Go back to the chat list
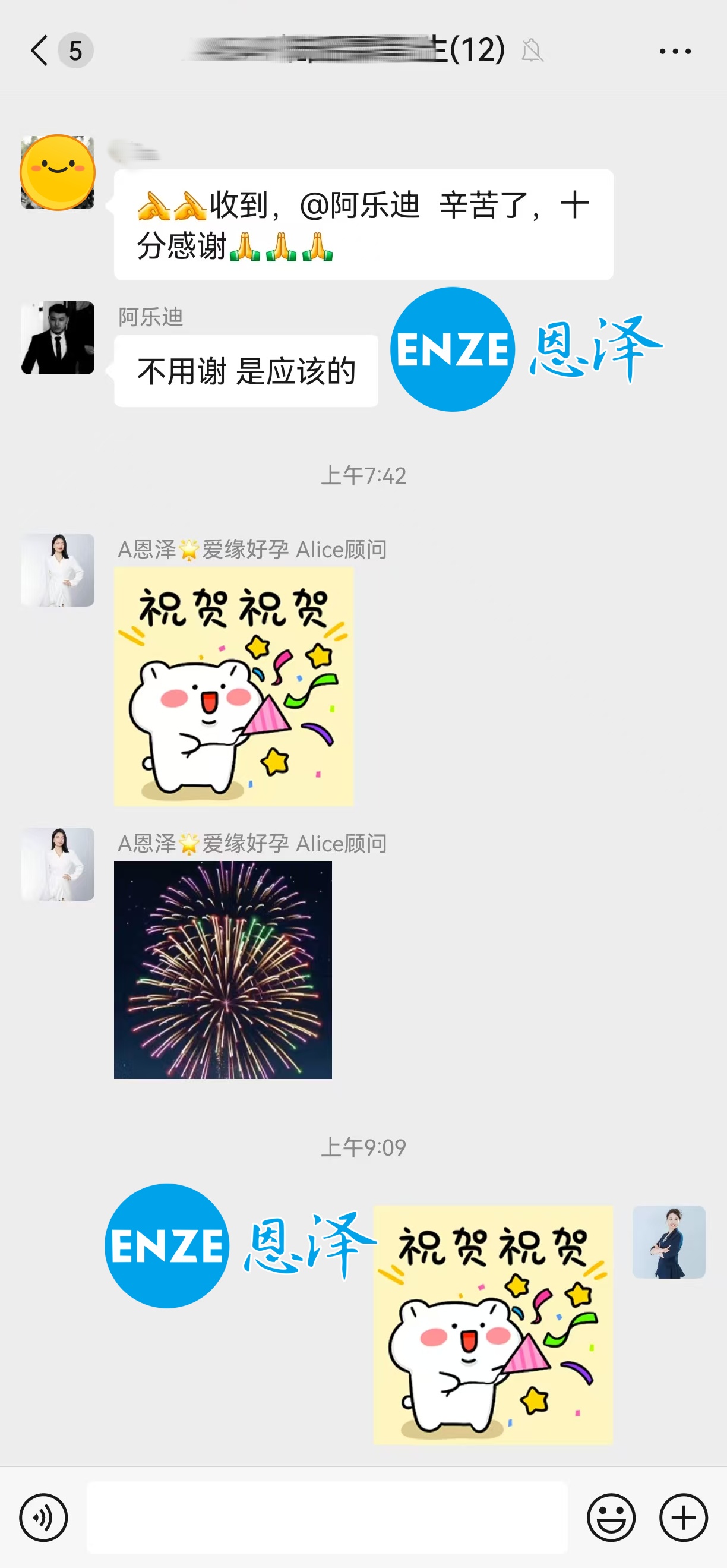Image resolution: width=727 pixels, height=1568 pixels. [x=40, y=50]
